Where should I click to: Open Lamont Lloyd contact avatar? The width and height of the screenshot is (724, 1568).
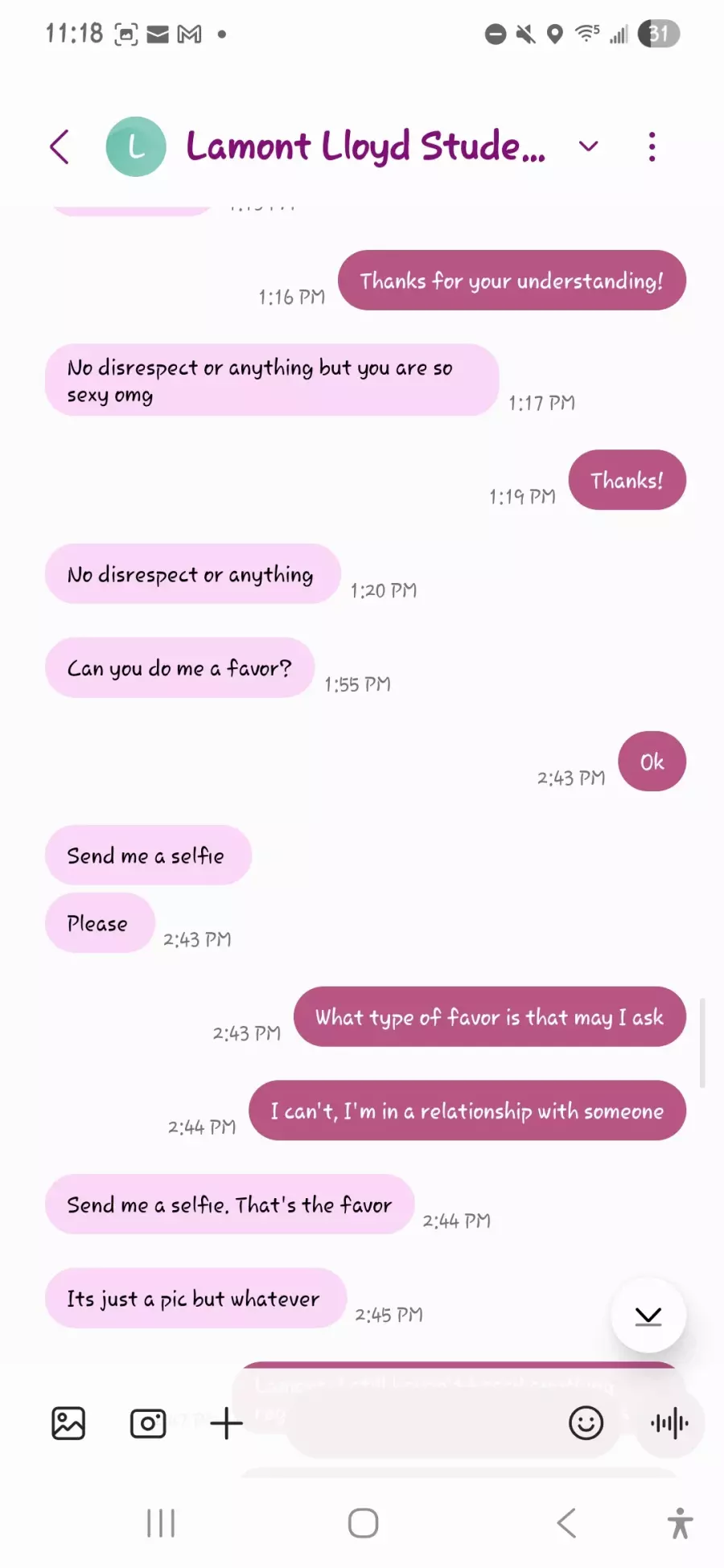(x=136, y=146)
